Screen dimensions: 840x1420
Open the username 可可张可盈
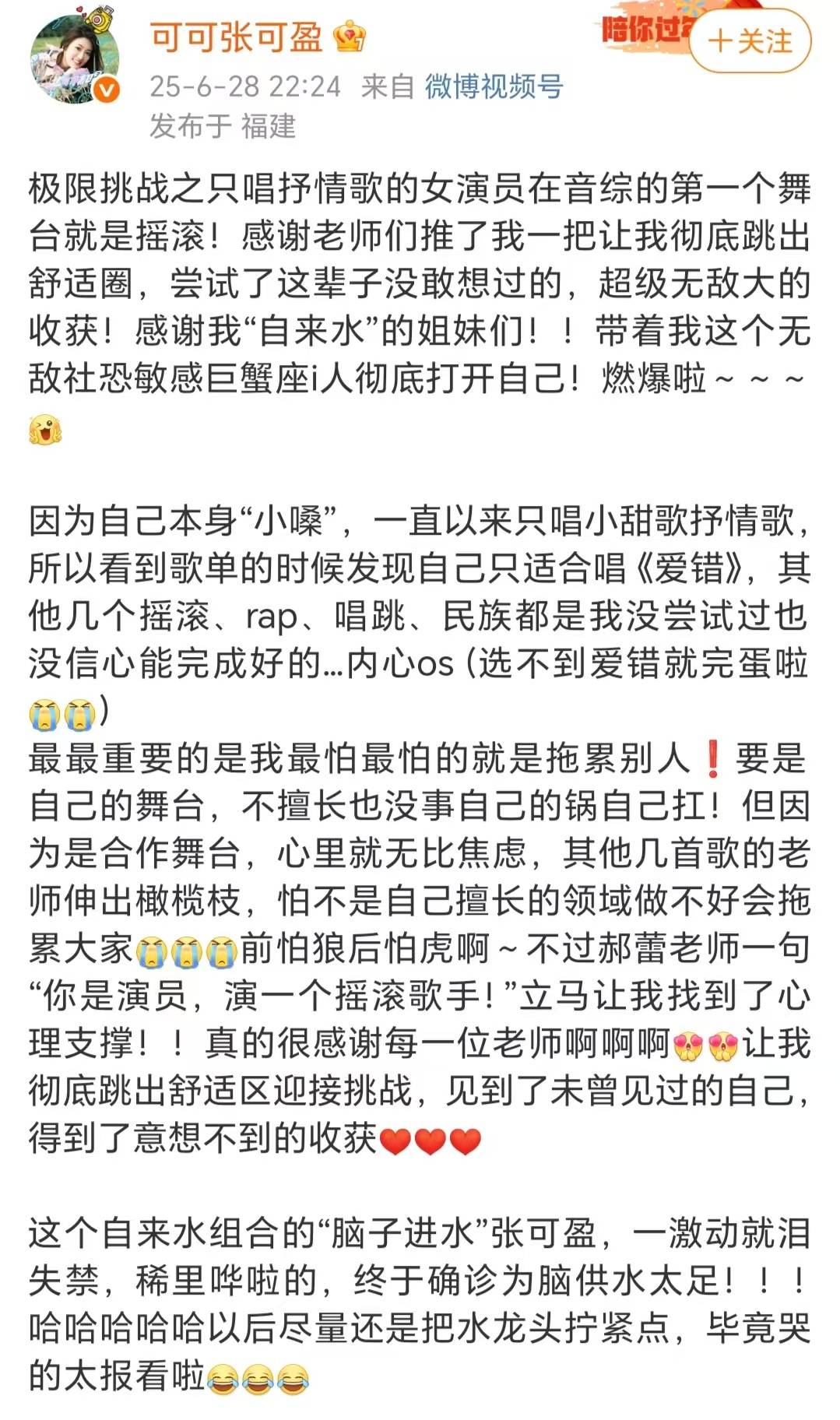[236, 37]
